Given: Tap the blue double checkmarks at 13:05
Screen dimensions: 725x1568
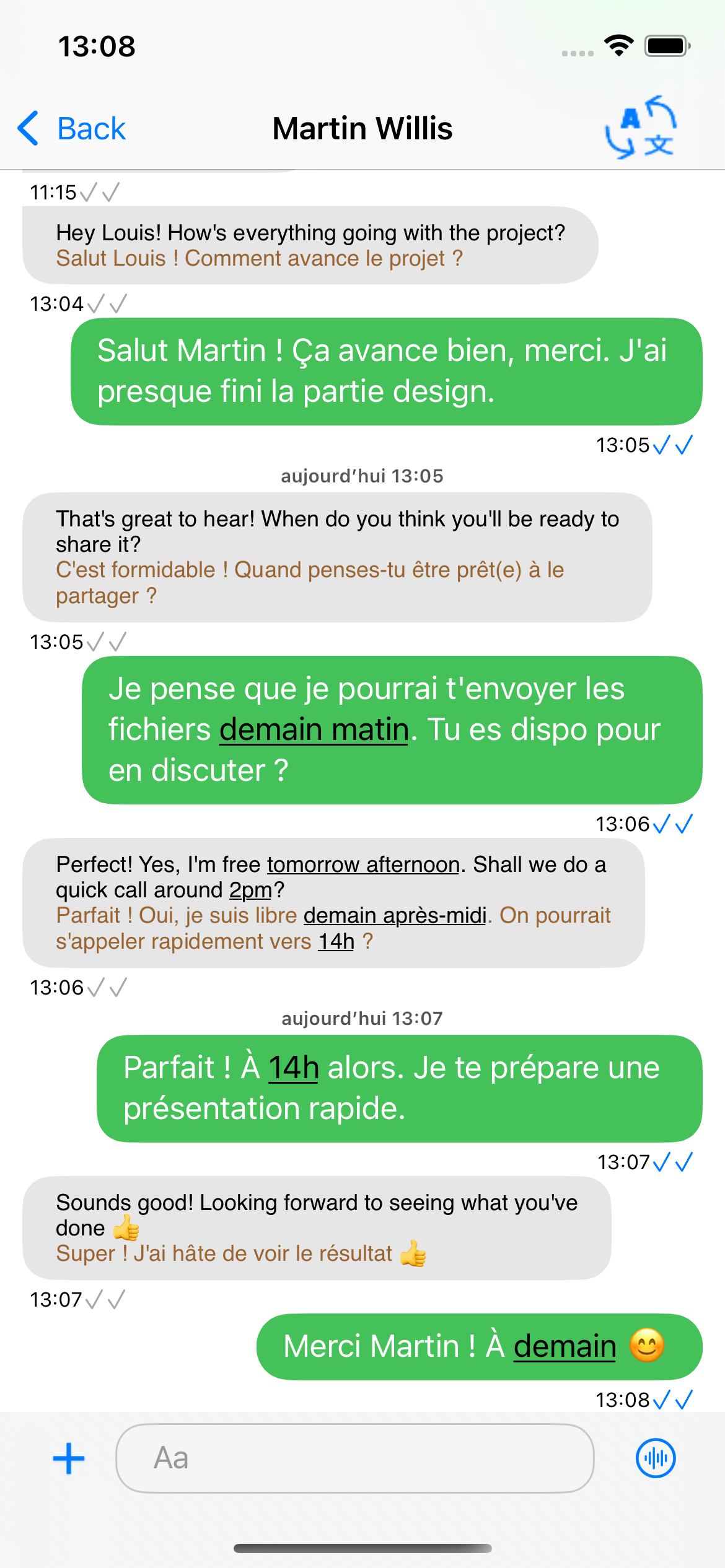Looking at the screenshot, I should (x=672, y=446).
